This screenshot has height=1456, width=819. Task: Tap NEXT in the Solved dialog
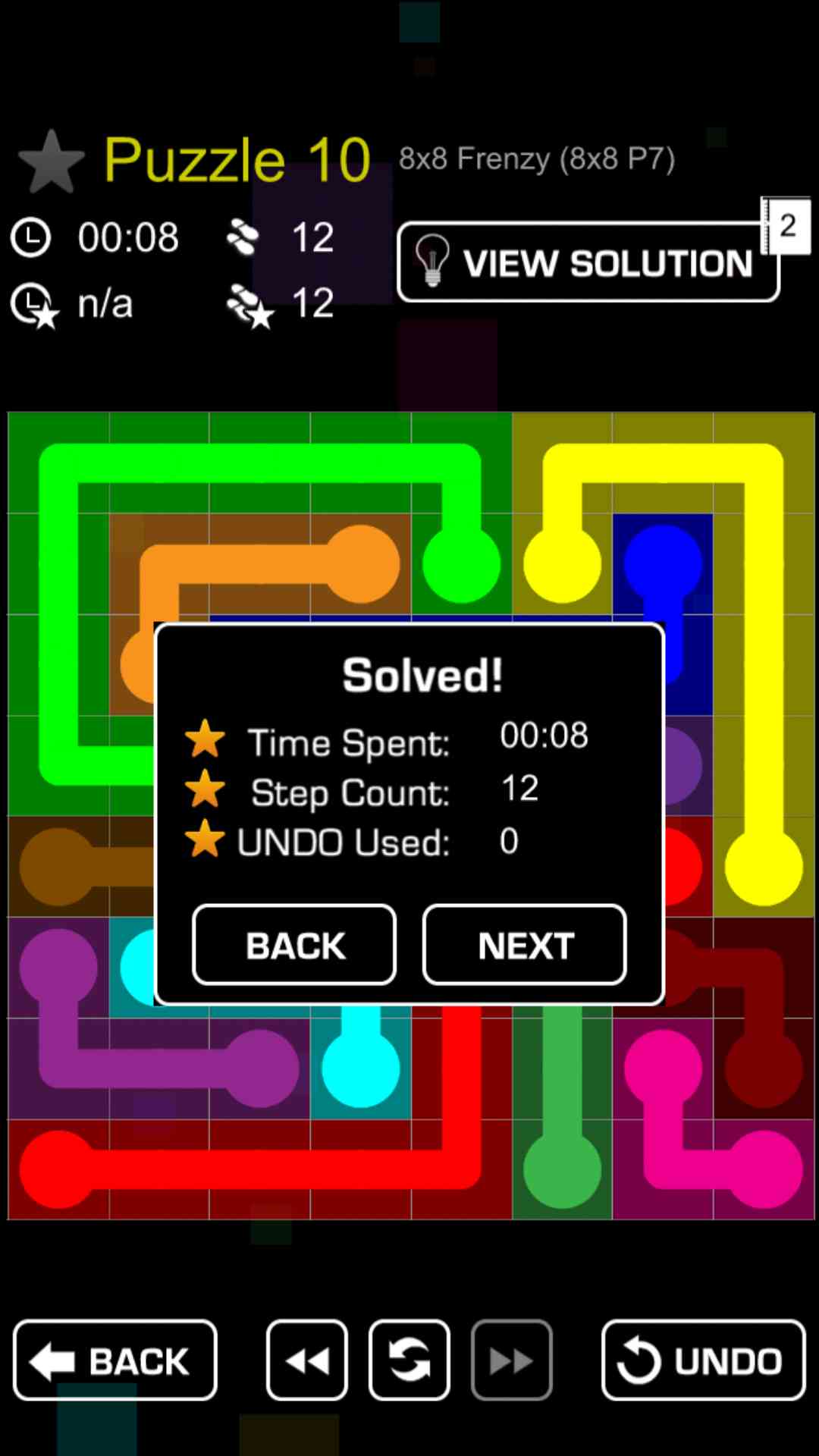524,945
